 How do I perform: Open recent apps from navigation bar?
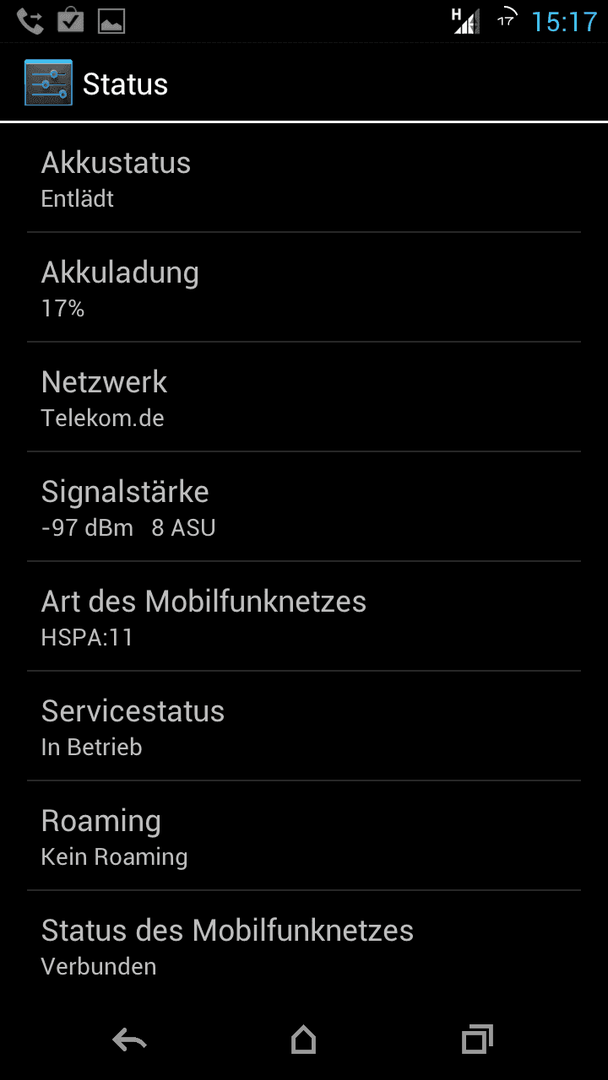coord(477,1039)
